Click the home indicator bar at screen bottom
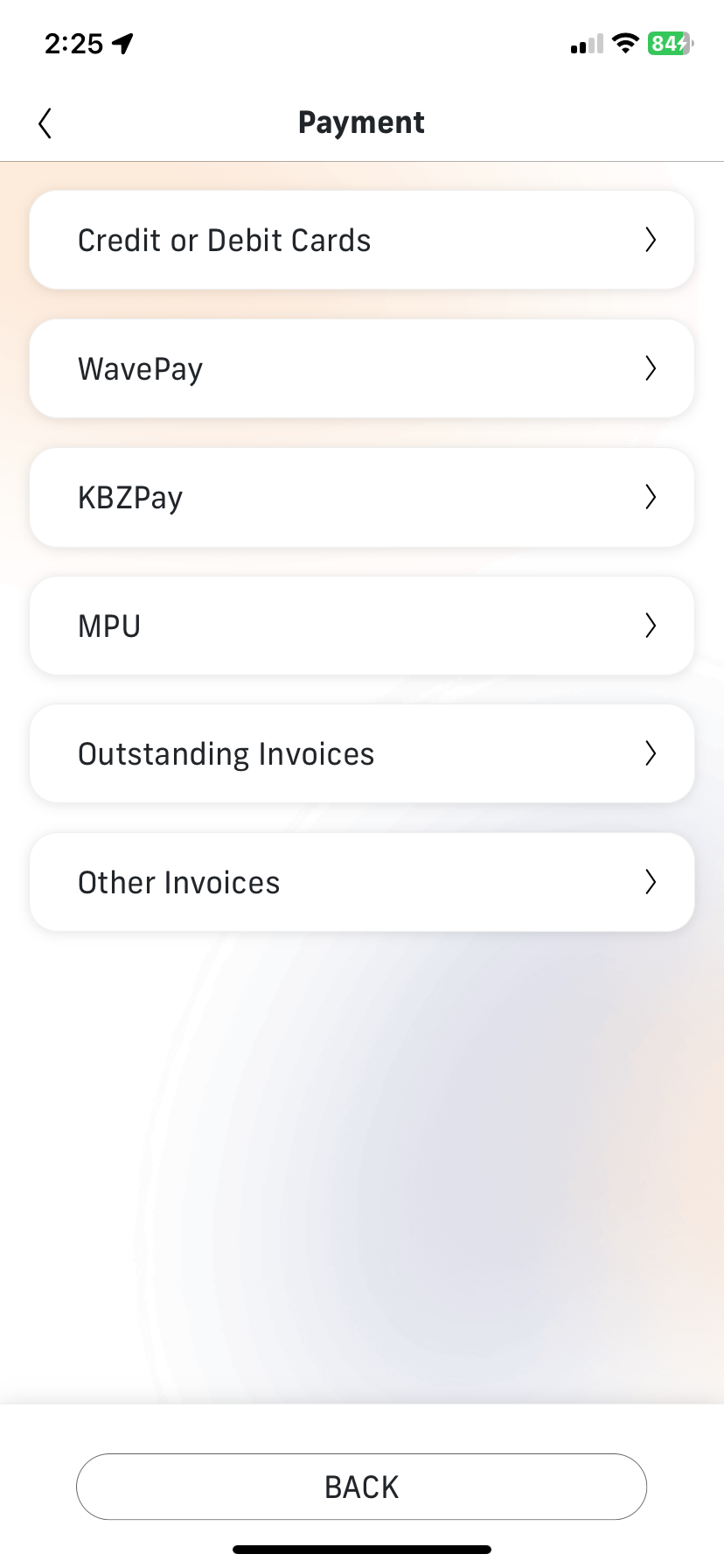Viewport: 724px width, 1568px height. pos(361,1549)
